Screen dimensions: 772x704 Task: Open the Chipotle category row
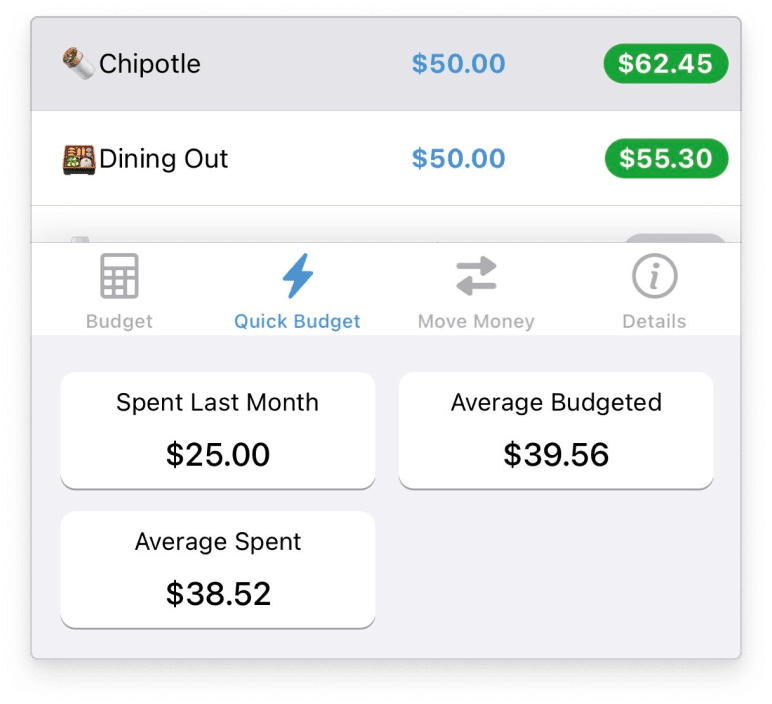pyautogui.click(x=150, y=64)
